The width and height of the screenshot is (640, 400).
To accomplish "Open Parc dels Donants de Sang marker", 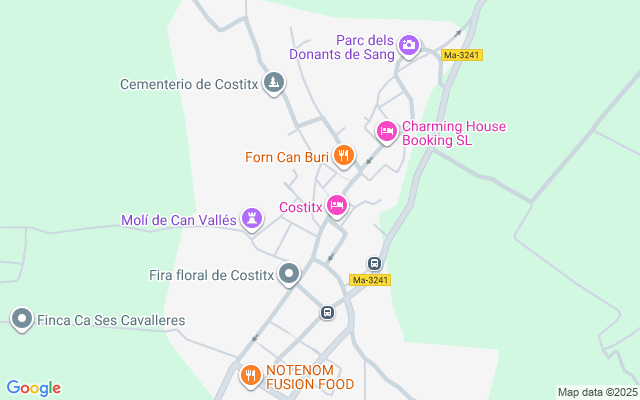I will tap(408, 45).
